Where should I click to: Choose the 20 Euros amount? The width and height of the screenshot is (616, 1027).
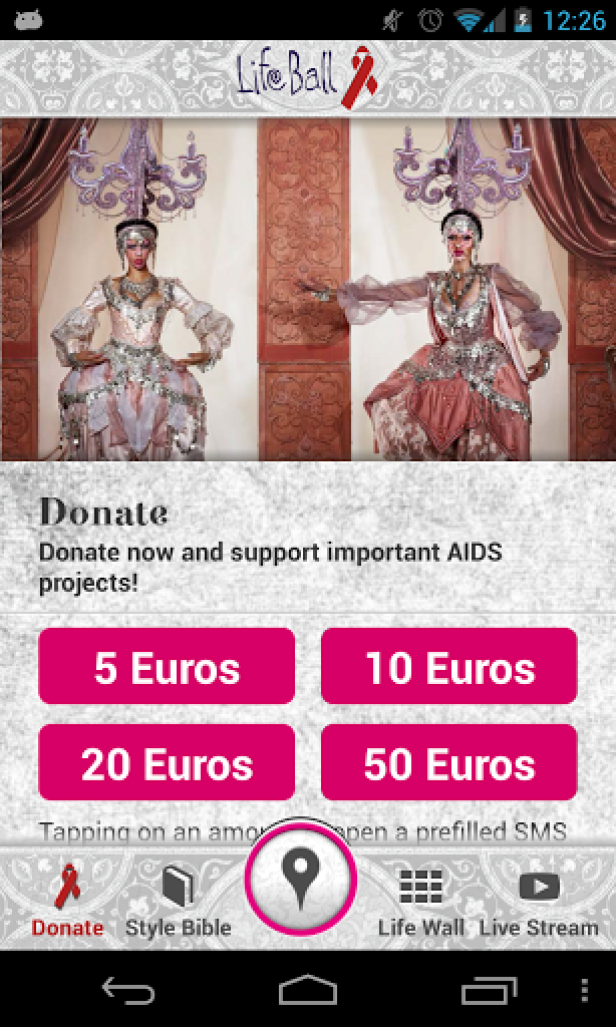(167, 763)
